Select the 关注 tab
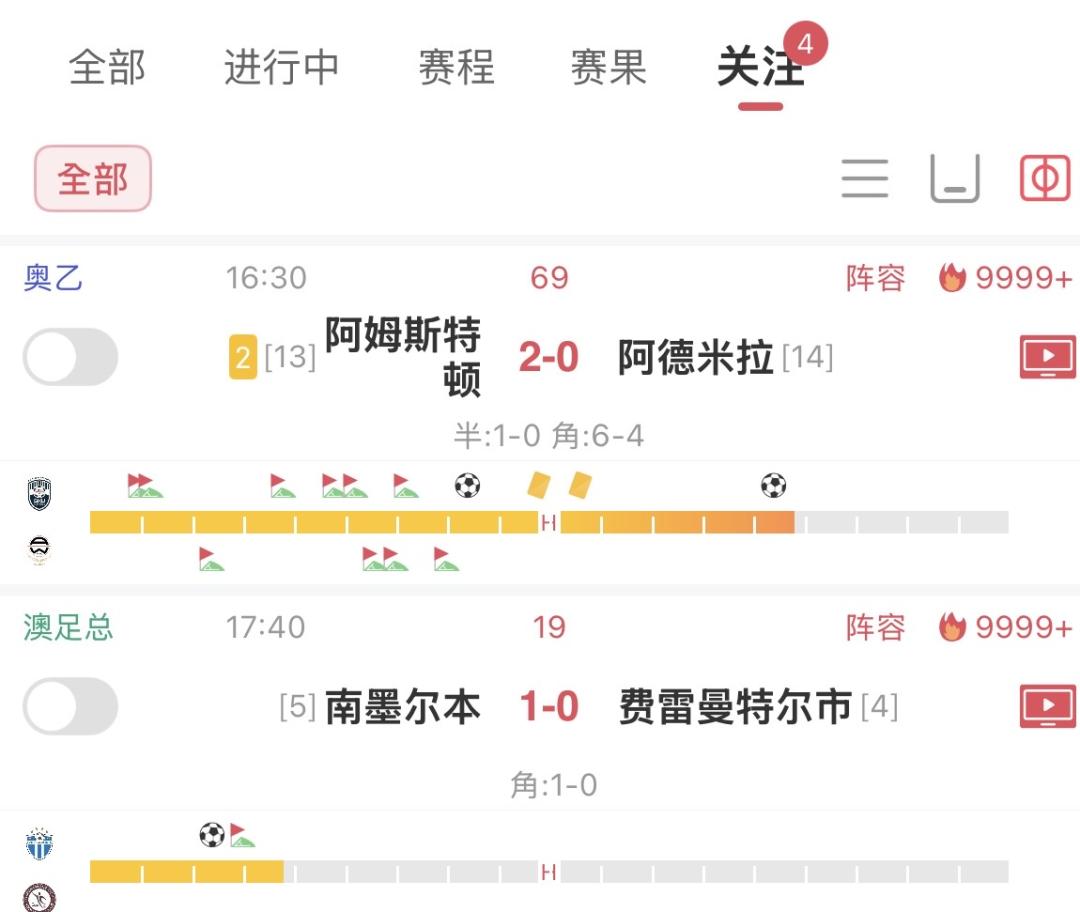Viewport: 1080px width, 912px height. point(760,68)
